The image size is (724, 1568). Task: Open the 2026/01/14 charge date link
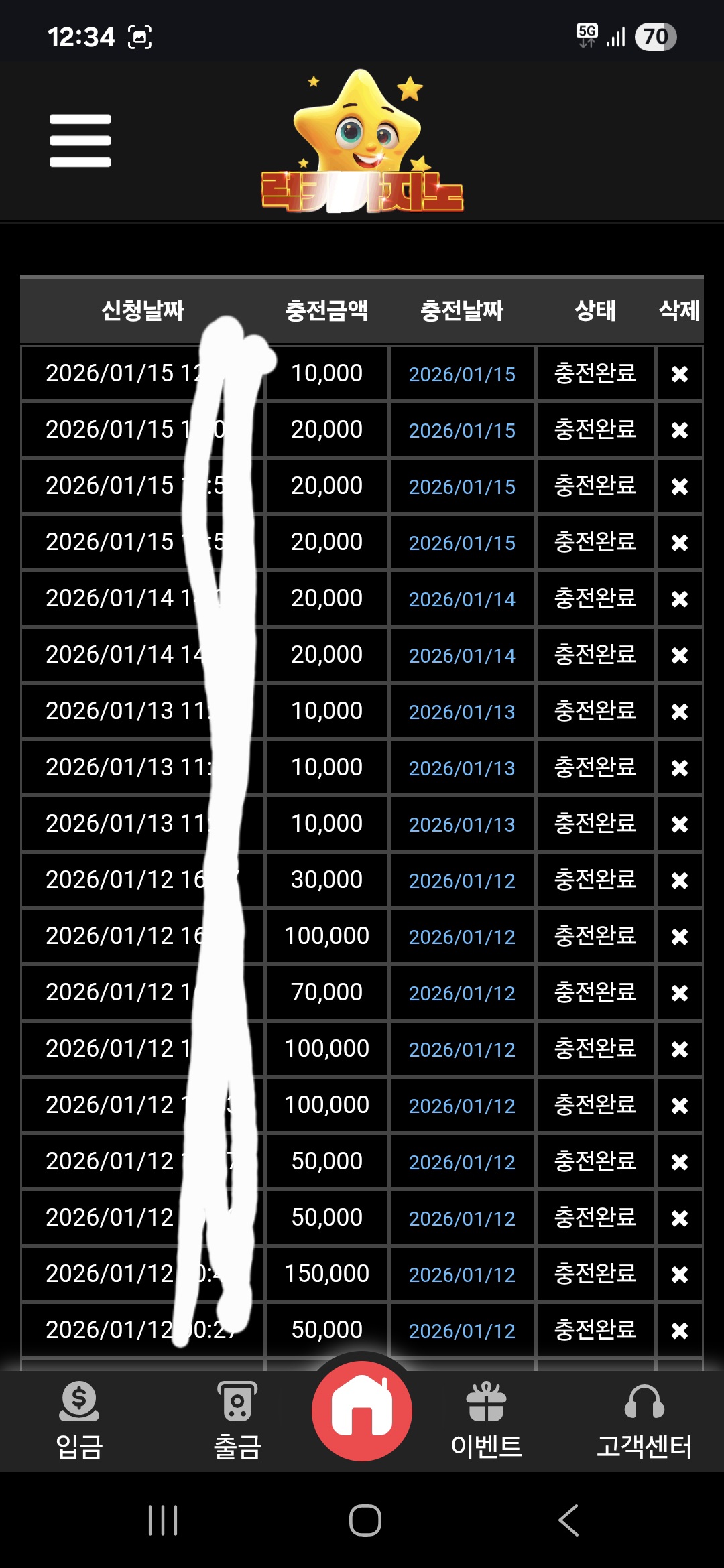pyautogui.click(x=461, y=598)
